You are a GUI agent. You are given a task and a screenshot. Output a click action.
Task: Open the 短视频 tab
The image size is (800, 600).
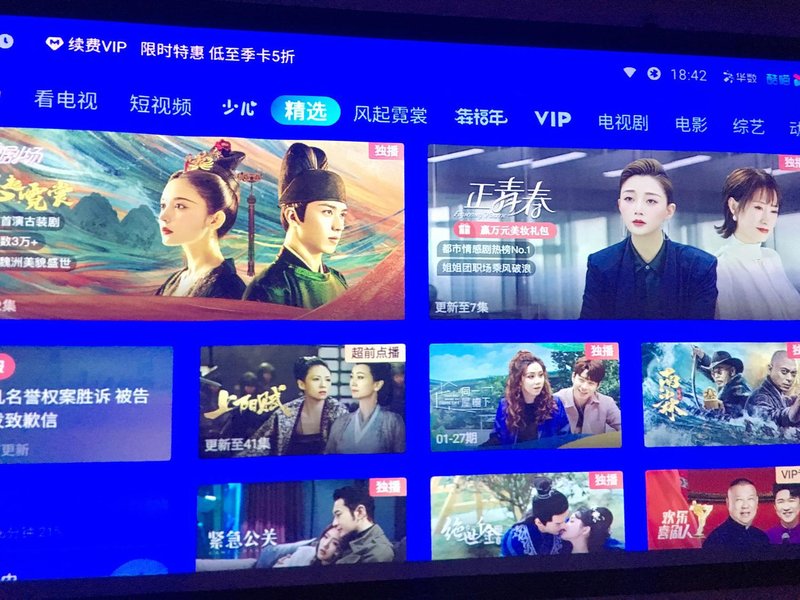coord(160,105)
